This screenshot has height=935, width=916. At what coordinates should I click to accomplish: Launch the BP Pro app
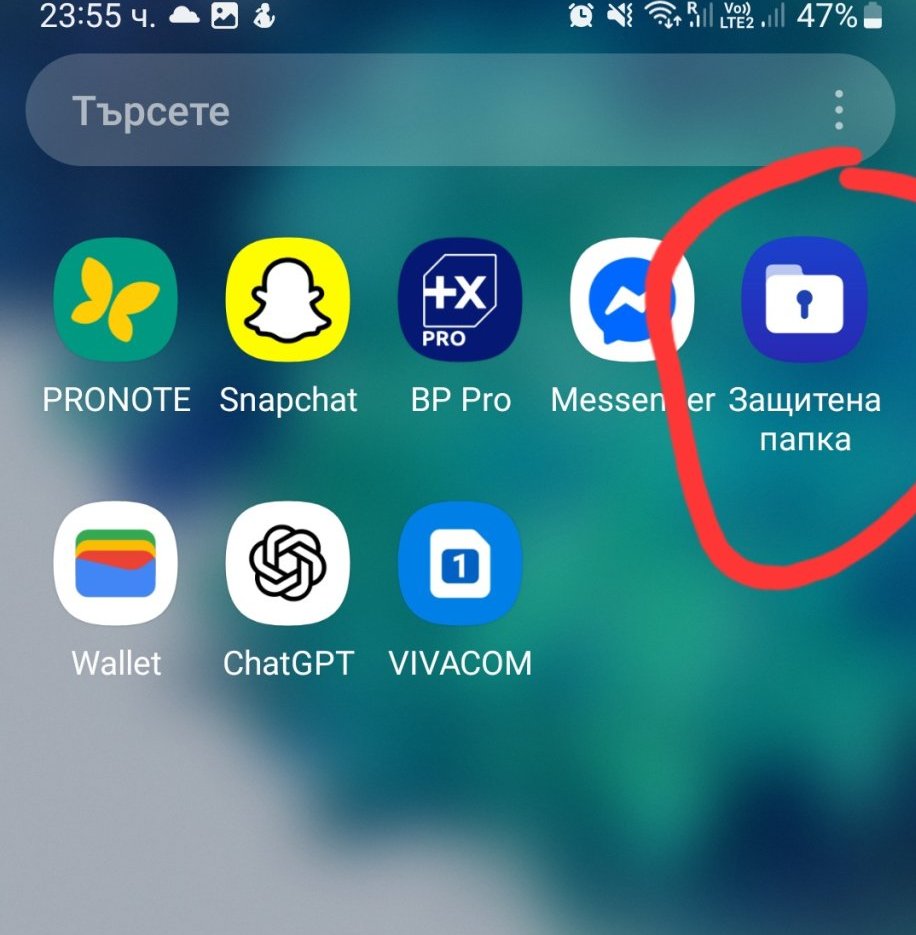pos(460,299)
